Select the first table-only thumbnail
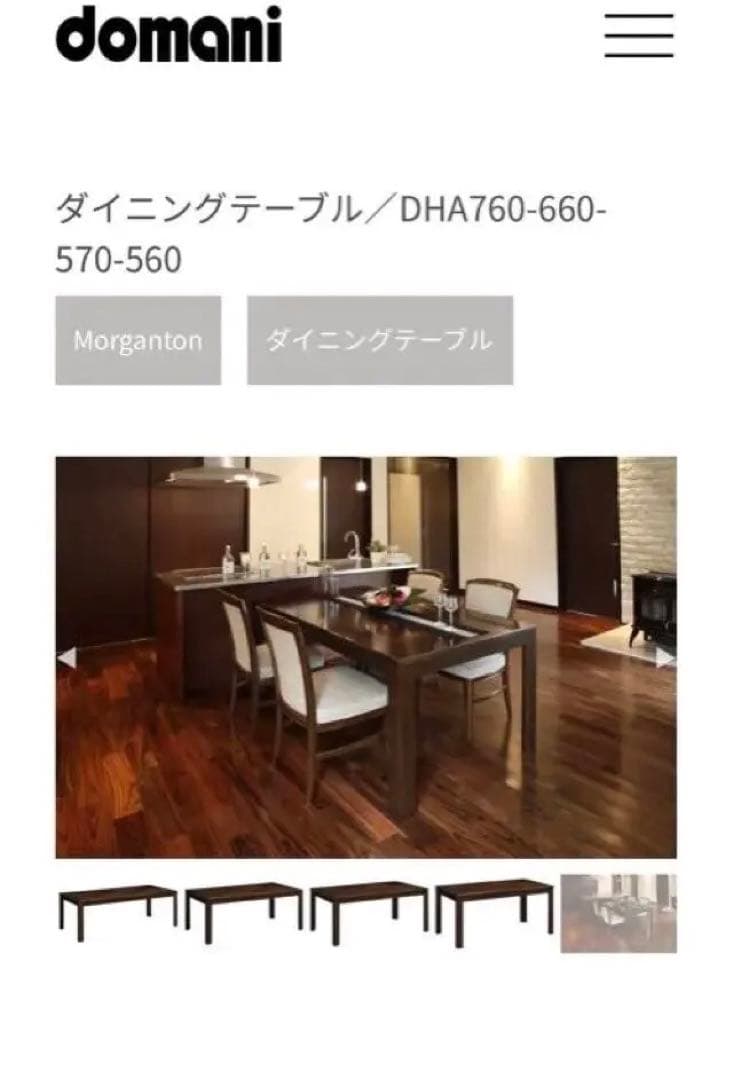 click(x=116, y=911)
